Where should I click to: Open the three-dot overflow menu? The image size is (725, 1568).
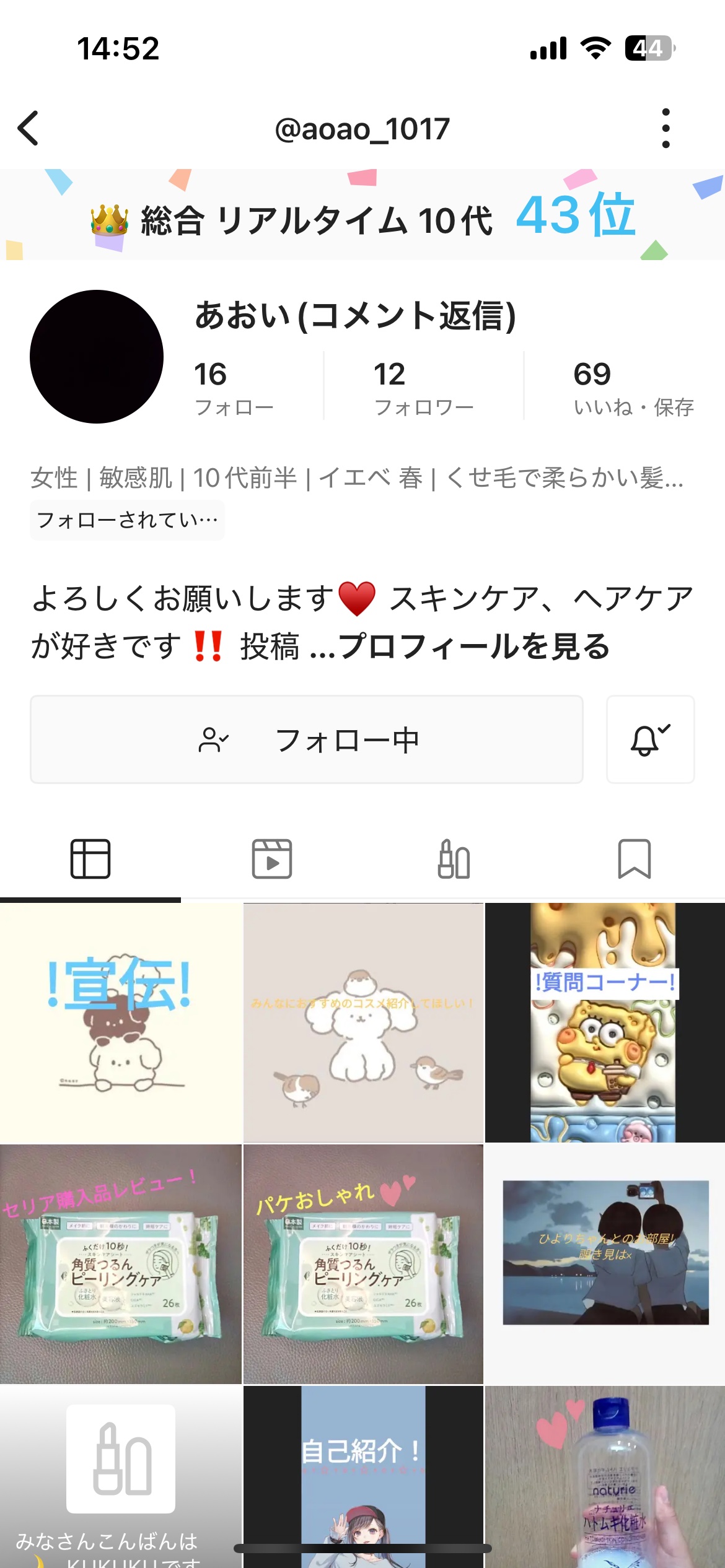tap(666, 128)
